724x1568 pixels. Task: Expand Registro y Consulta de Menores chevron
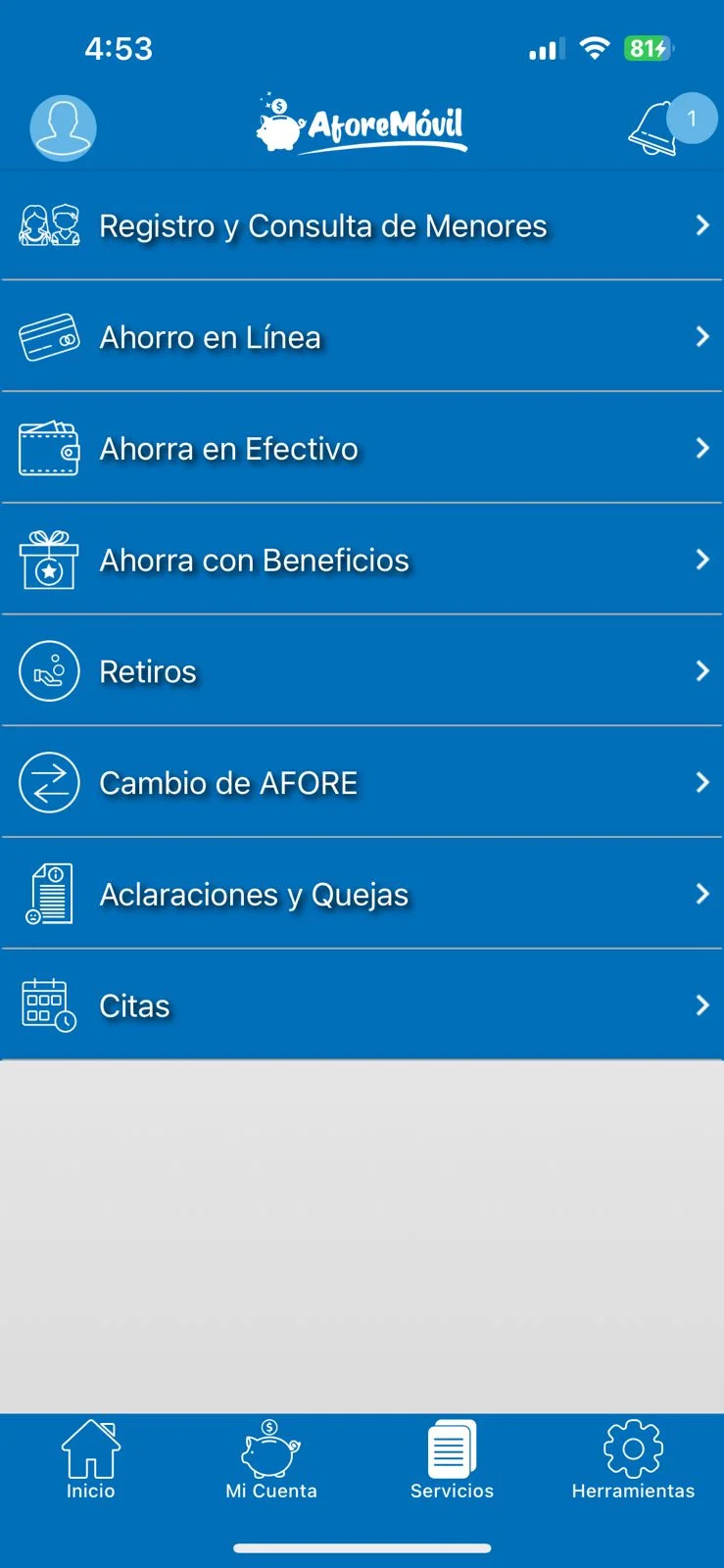tap(702, 224)
